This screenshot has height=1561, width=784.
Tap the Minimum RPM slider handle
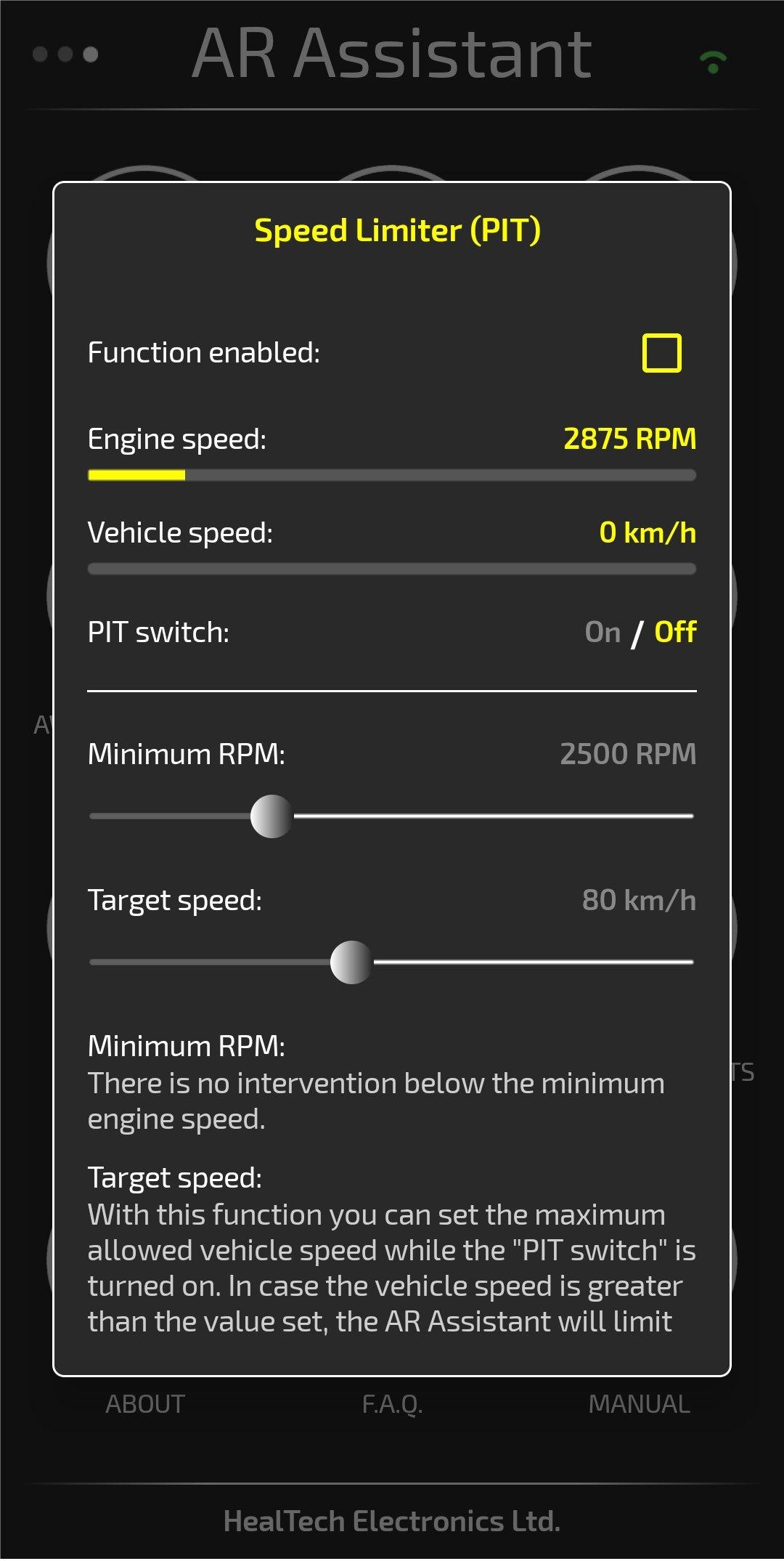point(271,816)
